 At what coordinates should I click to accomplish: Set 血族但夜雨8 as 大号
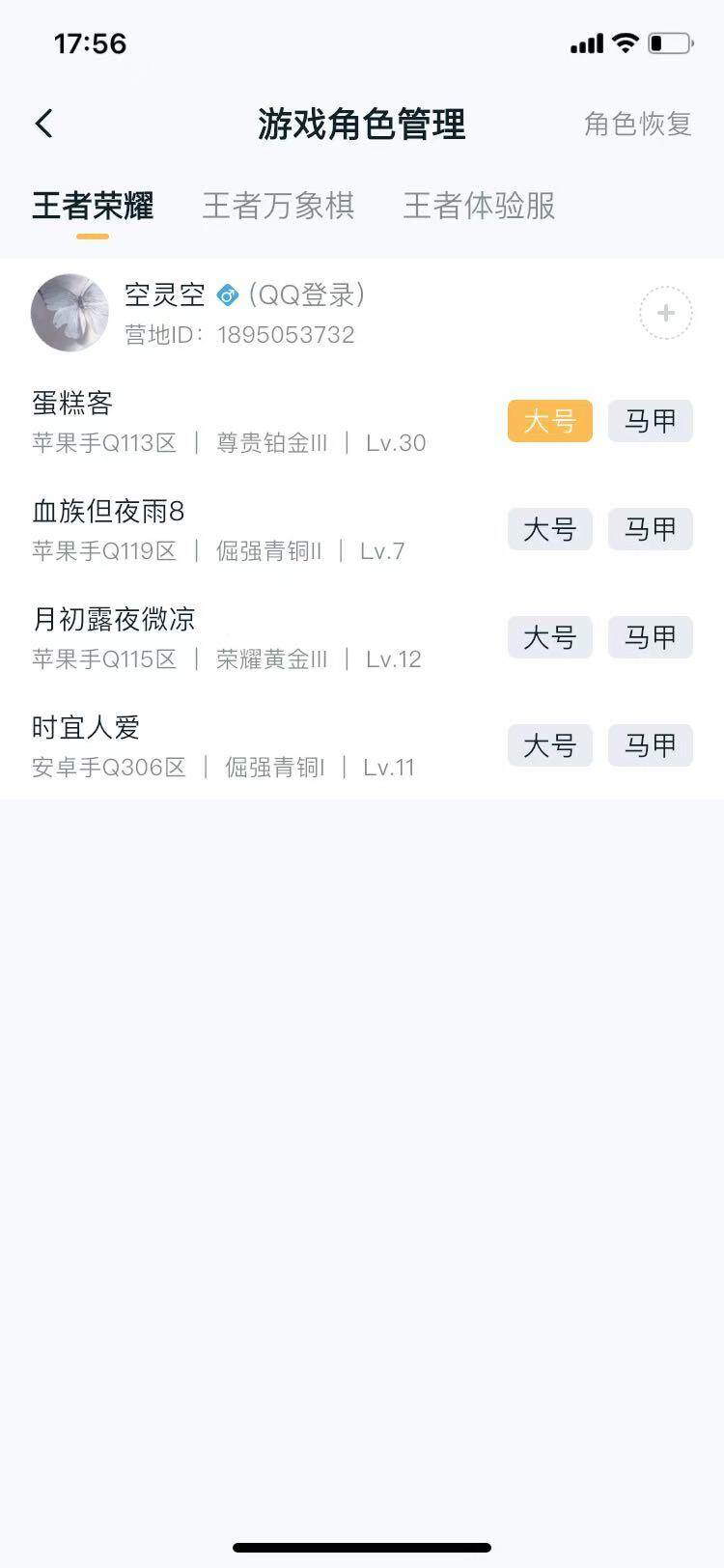(x=548, y=529)
